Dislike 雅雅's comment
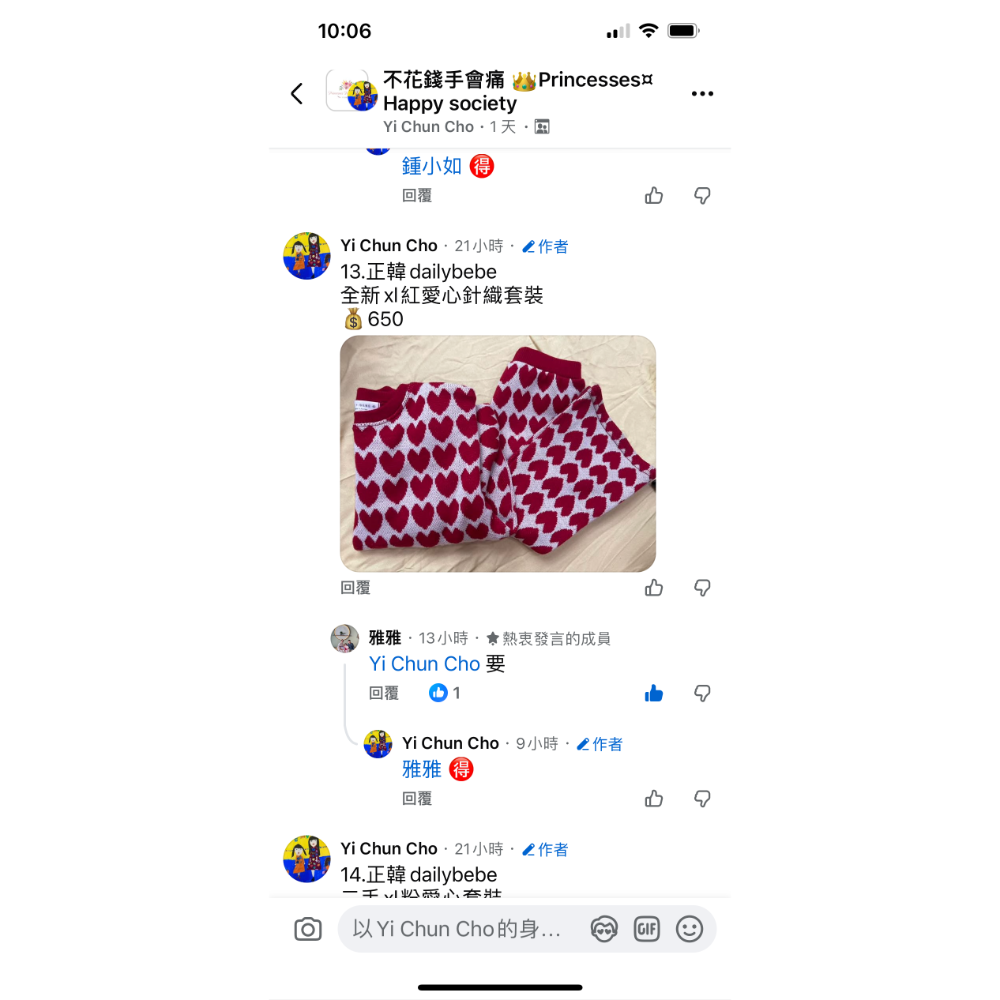Image resolution: width=1000 pixels, height=1000 pixels. point(702,693)
